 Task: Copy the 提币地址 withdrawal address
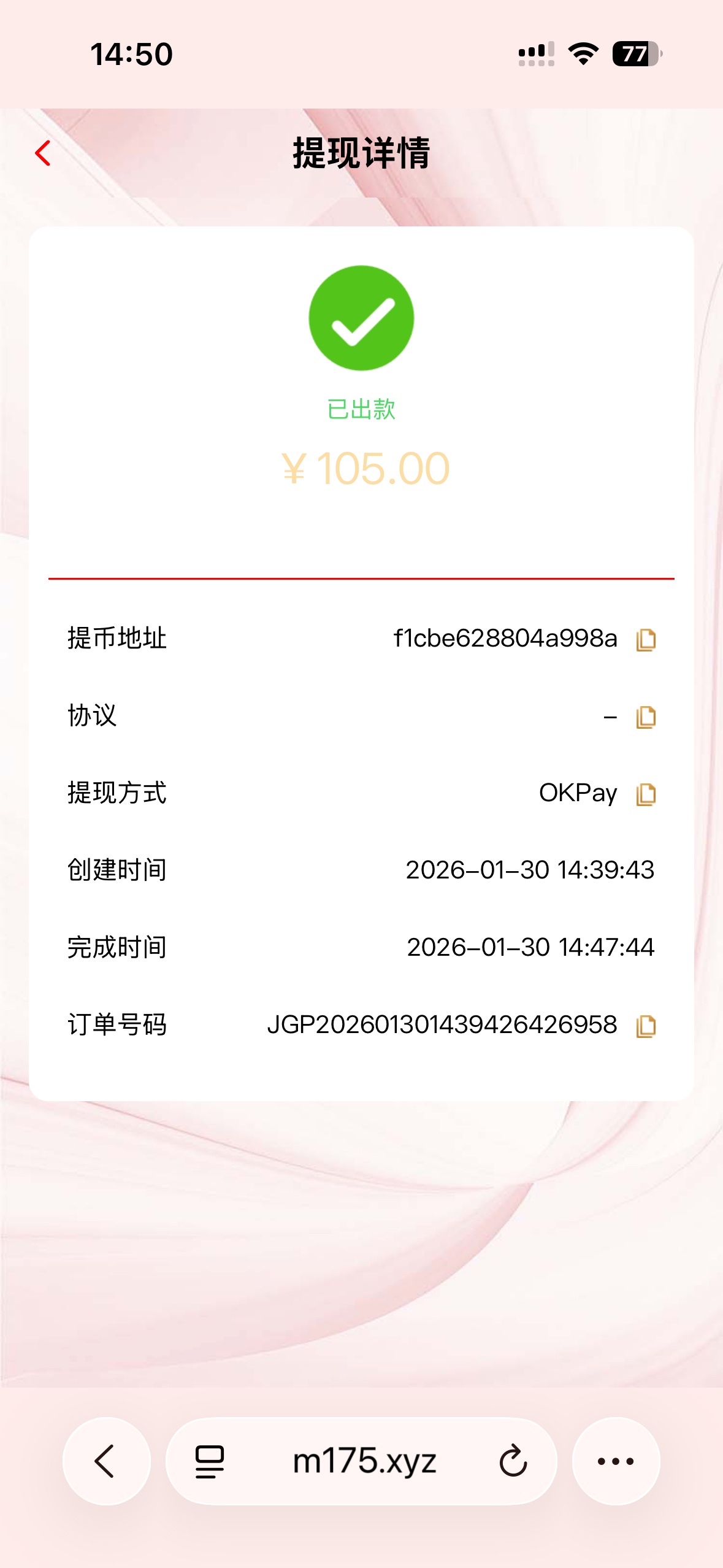646,639
